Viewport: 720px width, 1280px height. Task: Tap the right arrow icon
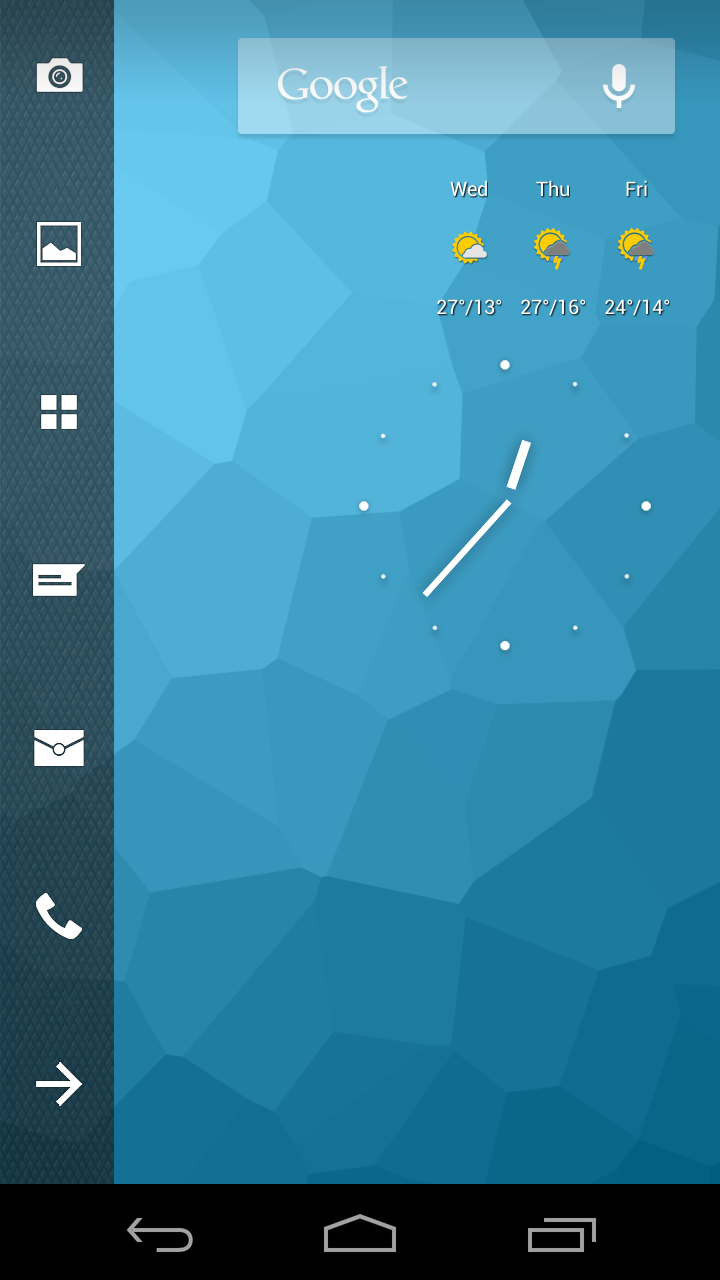59,1084
